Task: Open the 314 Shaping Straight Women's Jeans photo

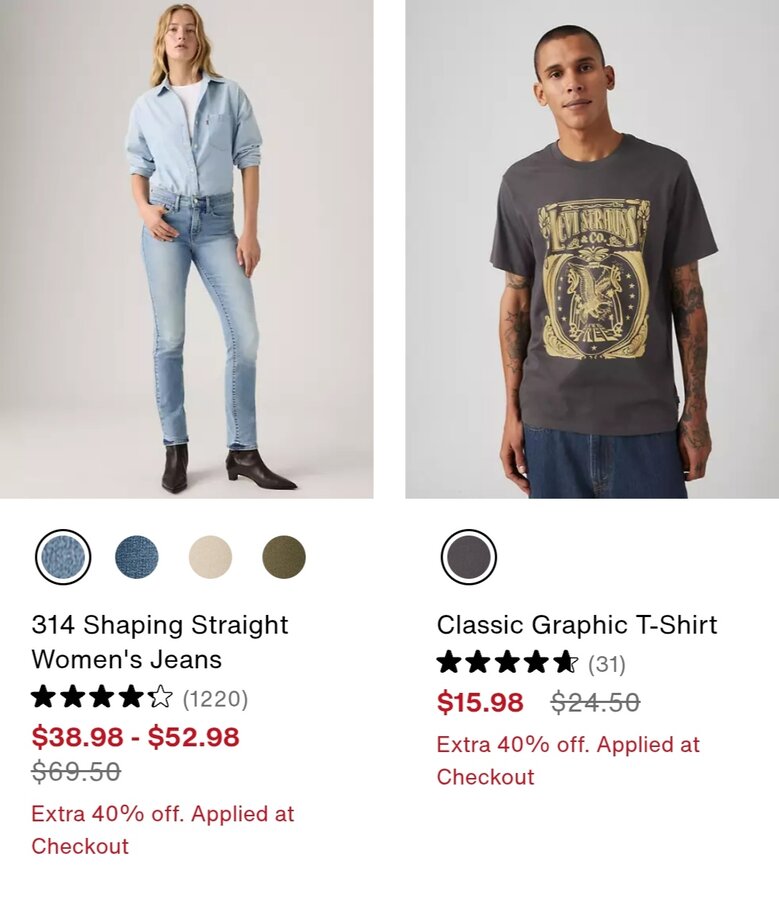Action: 187,248
